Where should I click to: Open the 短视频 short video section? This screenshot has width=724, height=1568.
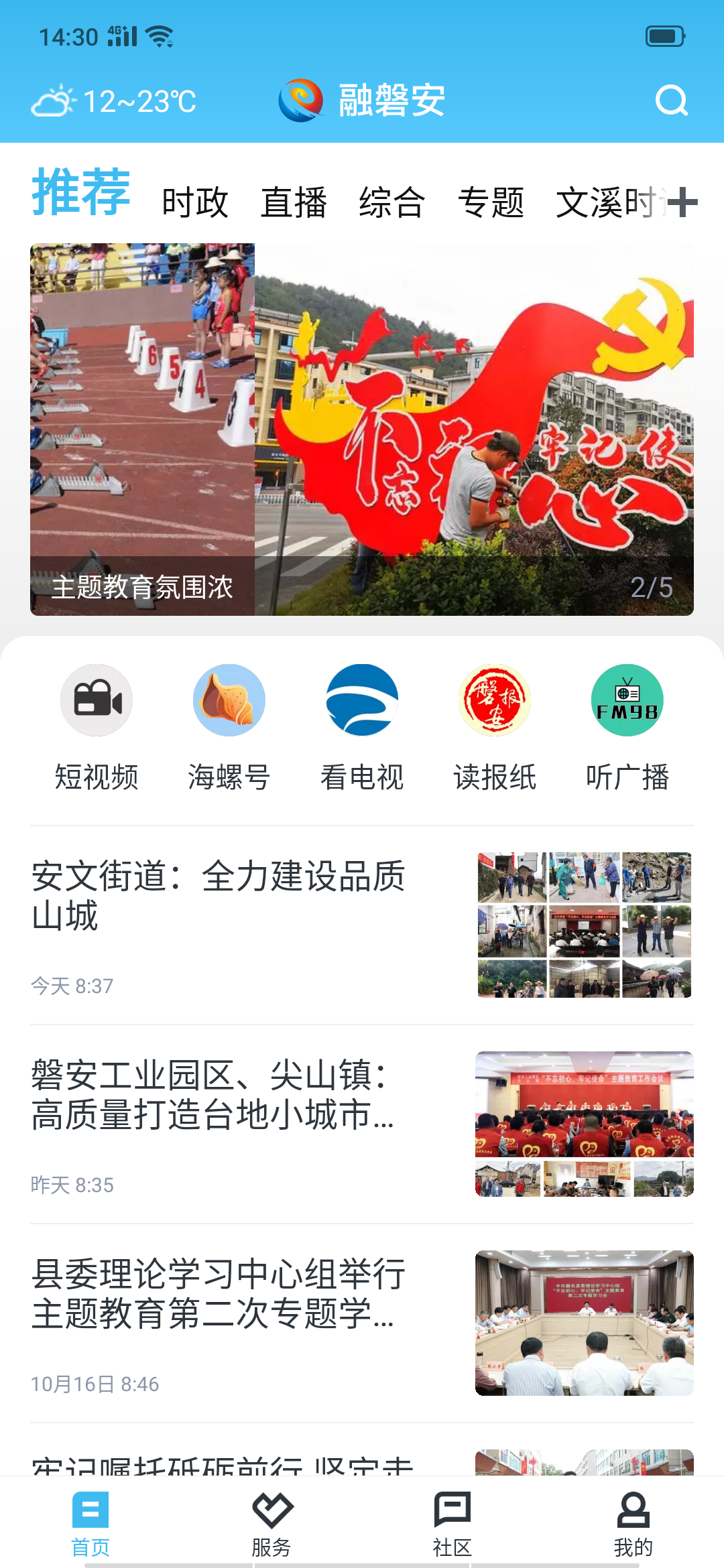97,730
